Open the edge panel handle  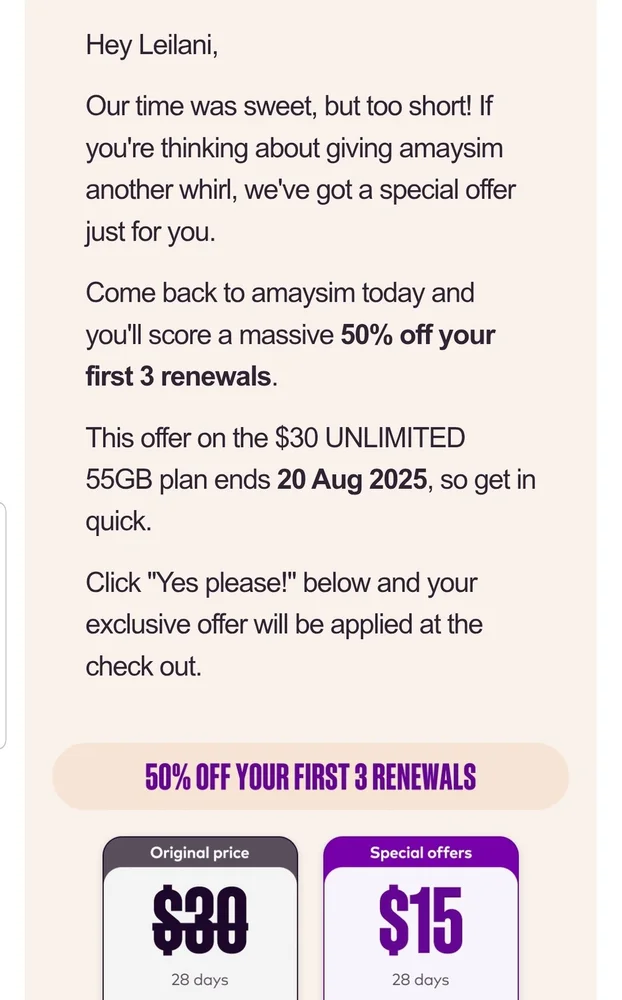[4, 625]
